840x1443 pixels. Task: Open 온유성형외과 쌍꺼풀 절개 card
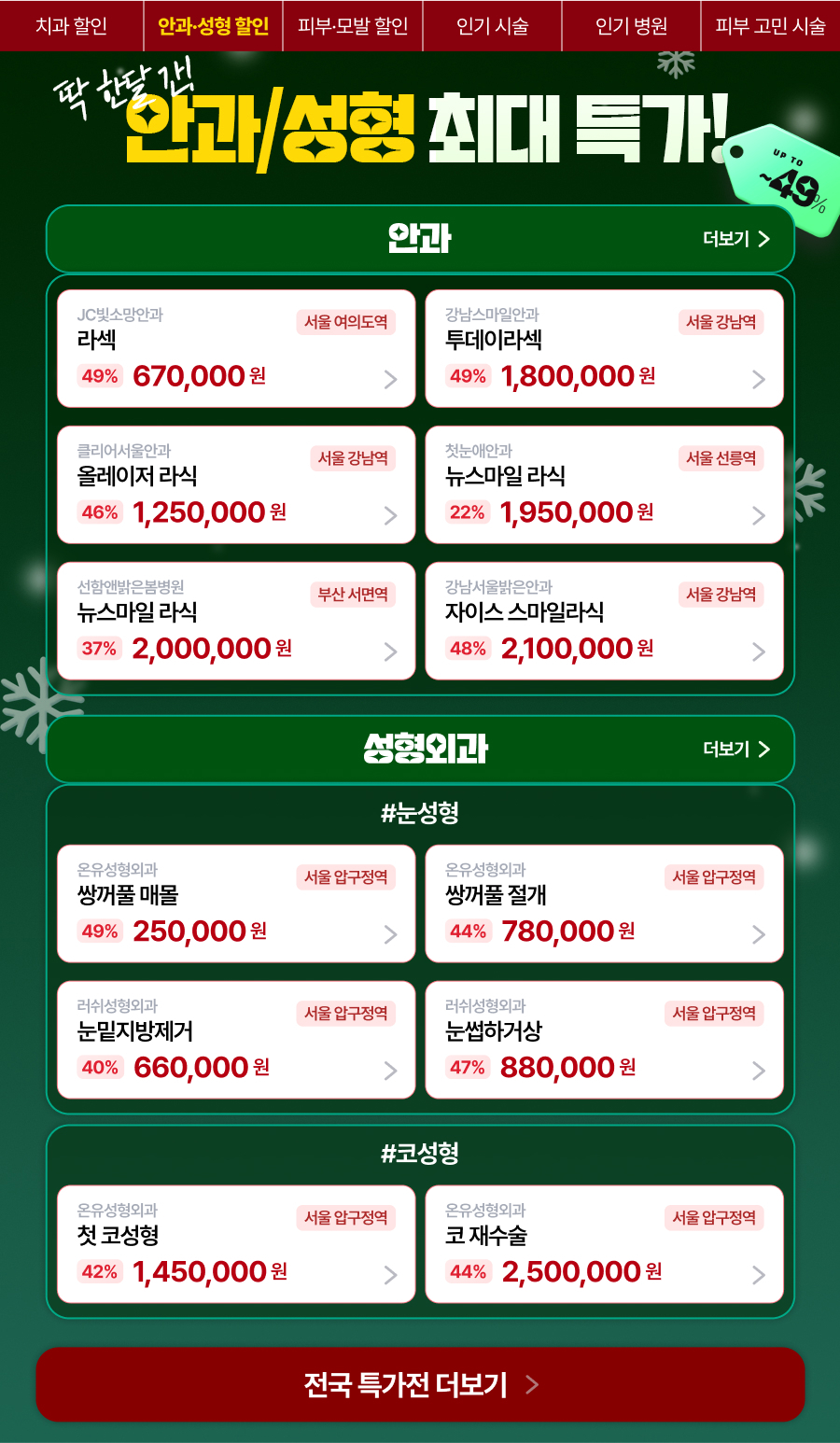(604, 904)
